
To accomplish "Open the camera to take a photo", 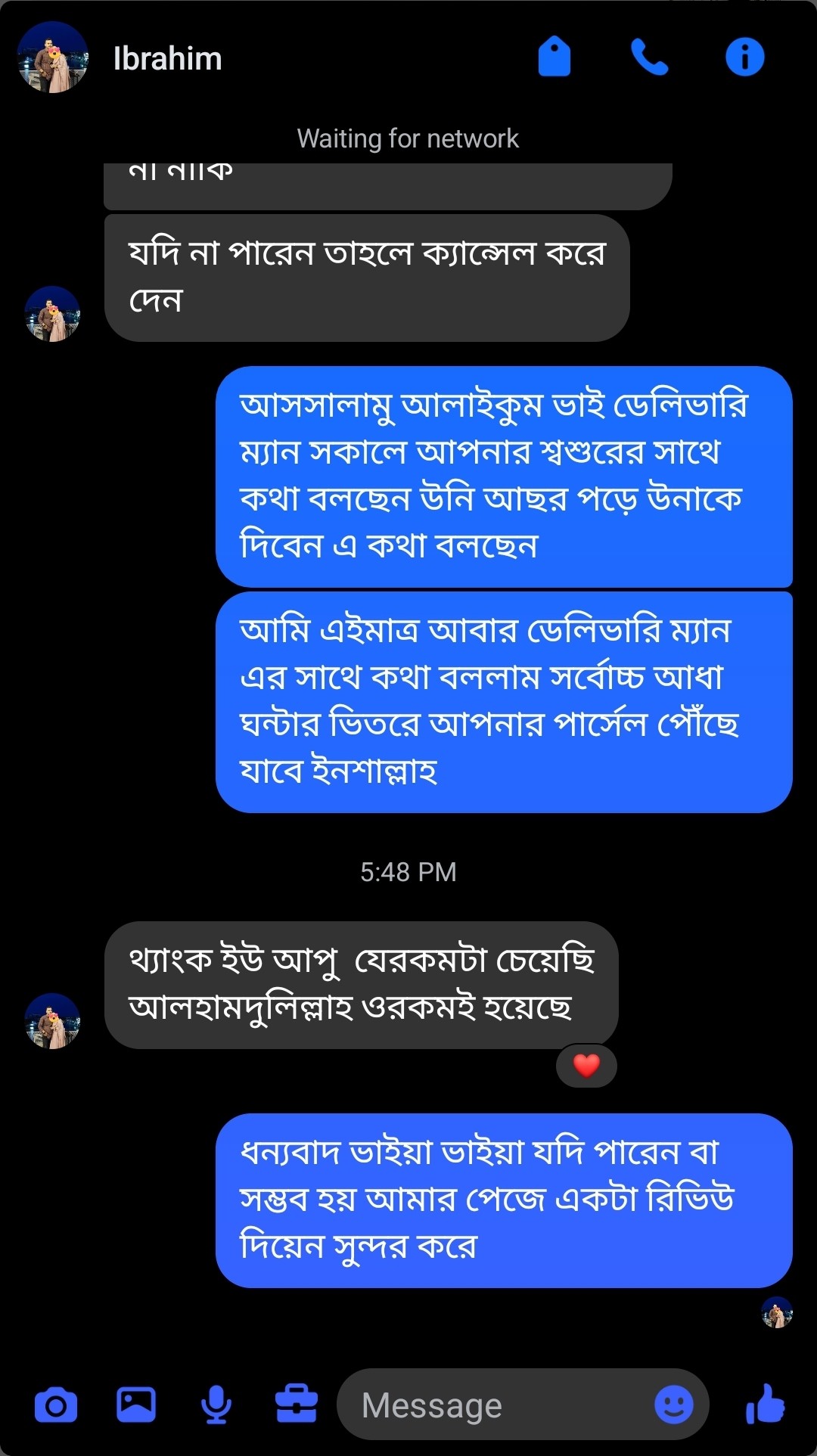I will (56, 1405).
